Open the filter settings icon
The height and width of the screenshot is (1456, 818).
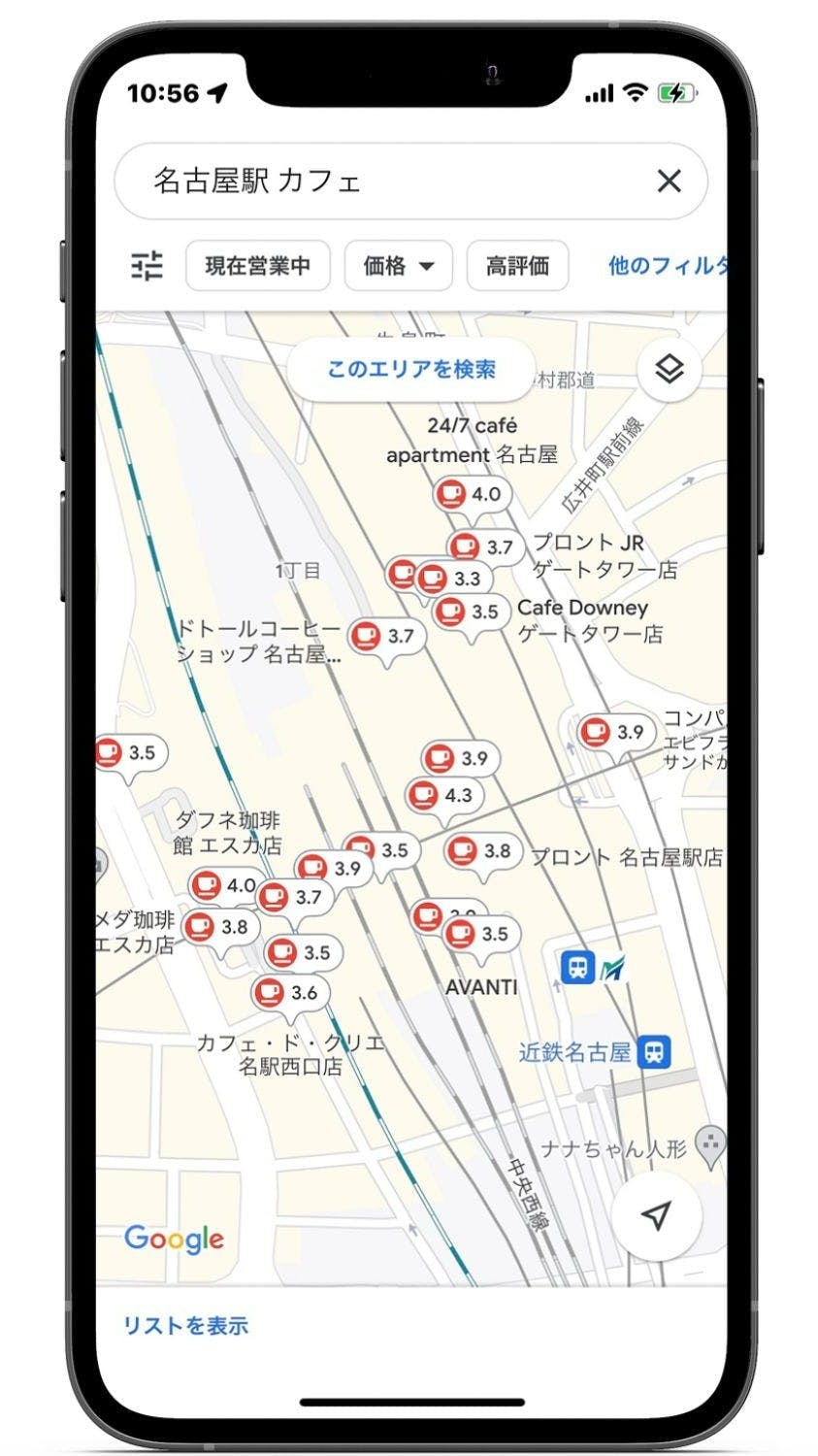[x=147, y=265]
